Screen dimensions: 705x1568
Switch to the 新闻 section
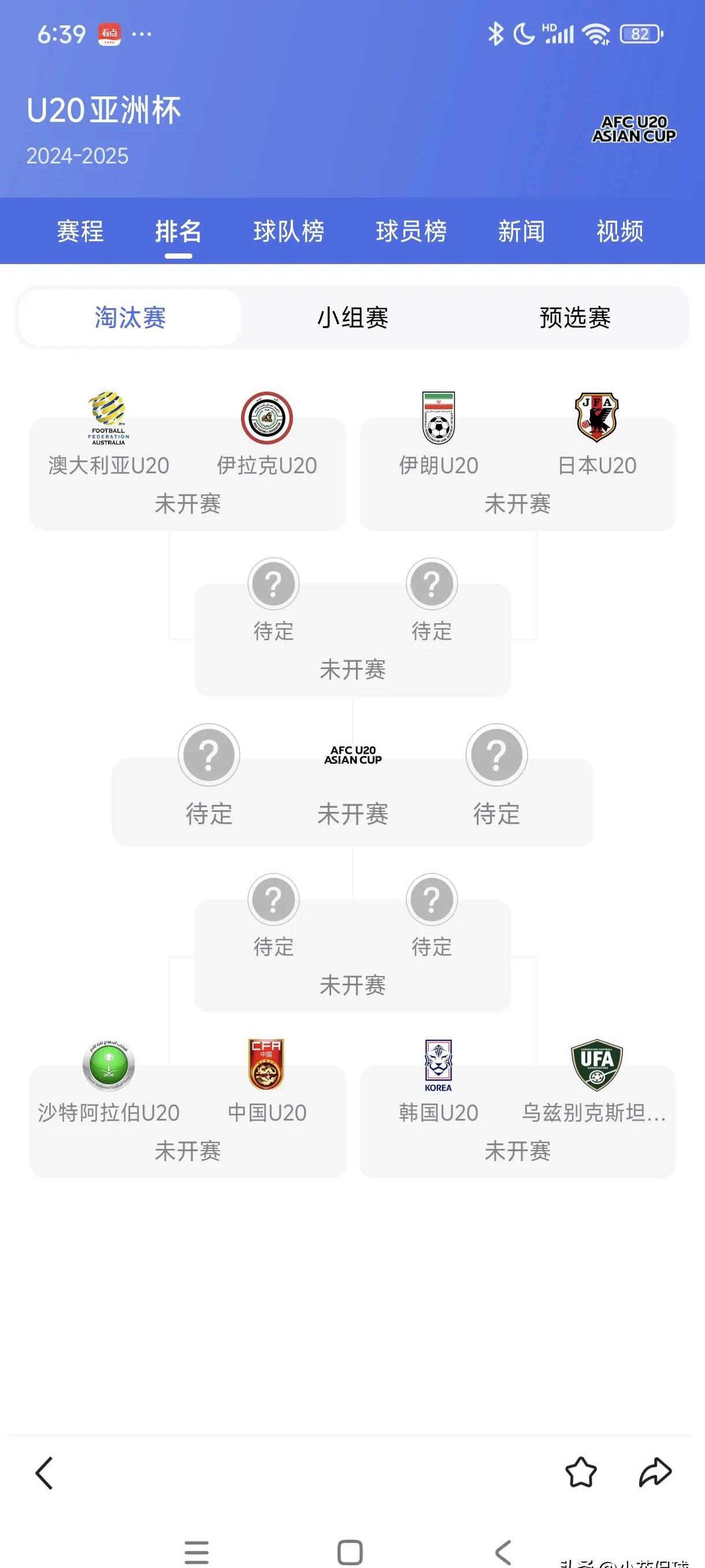pos(521,231)
